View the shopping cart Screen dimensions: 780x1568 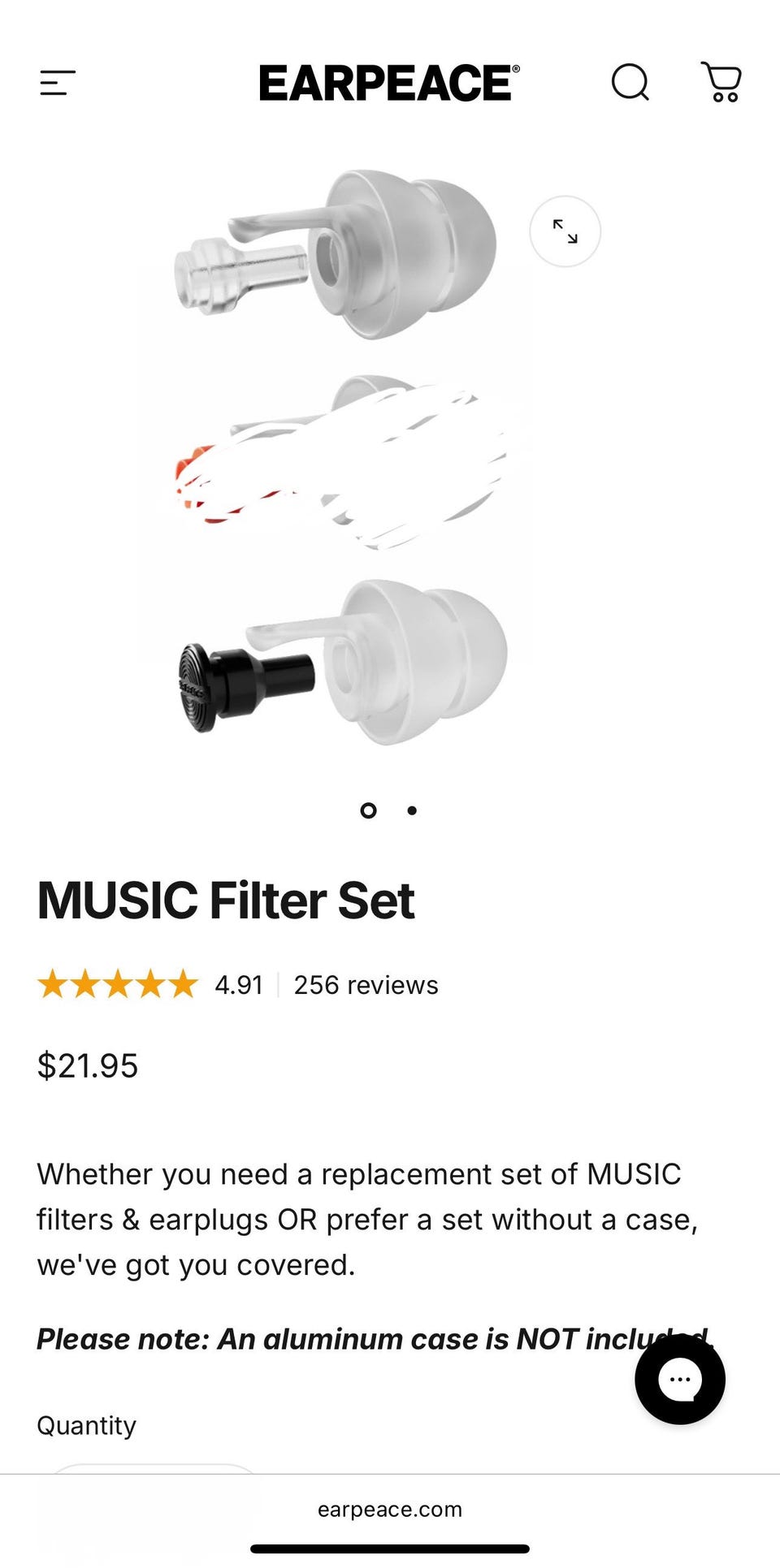(721, 82)
